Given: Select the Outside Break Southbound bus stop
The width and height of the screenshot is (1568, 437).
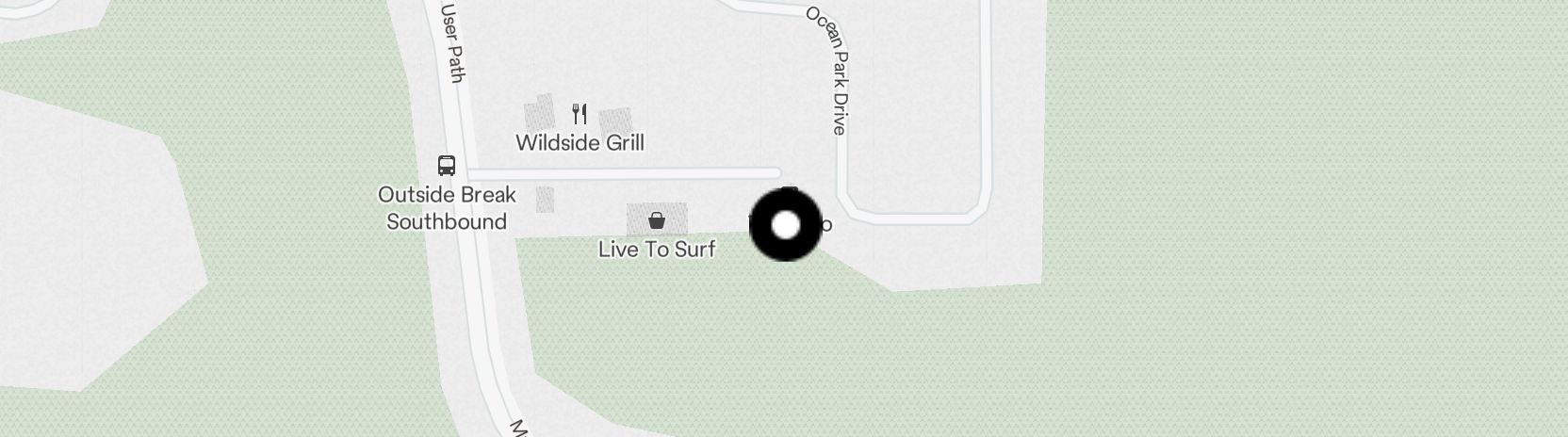Looking at the screenshot, I should point(447,166).
